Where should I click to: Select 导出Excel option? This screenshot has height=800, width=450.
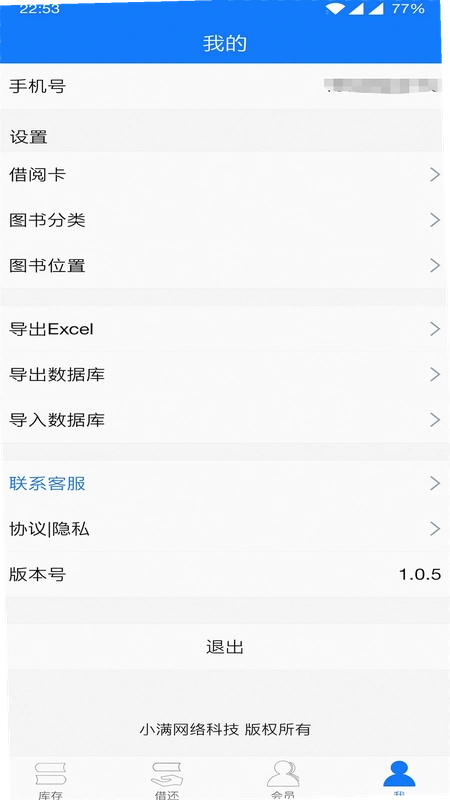point(221,329)
